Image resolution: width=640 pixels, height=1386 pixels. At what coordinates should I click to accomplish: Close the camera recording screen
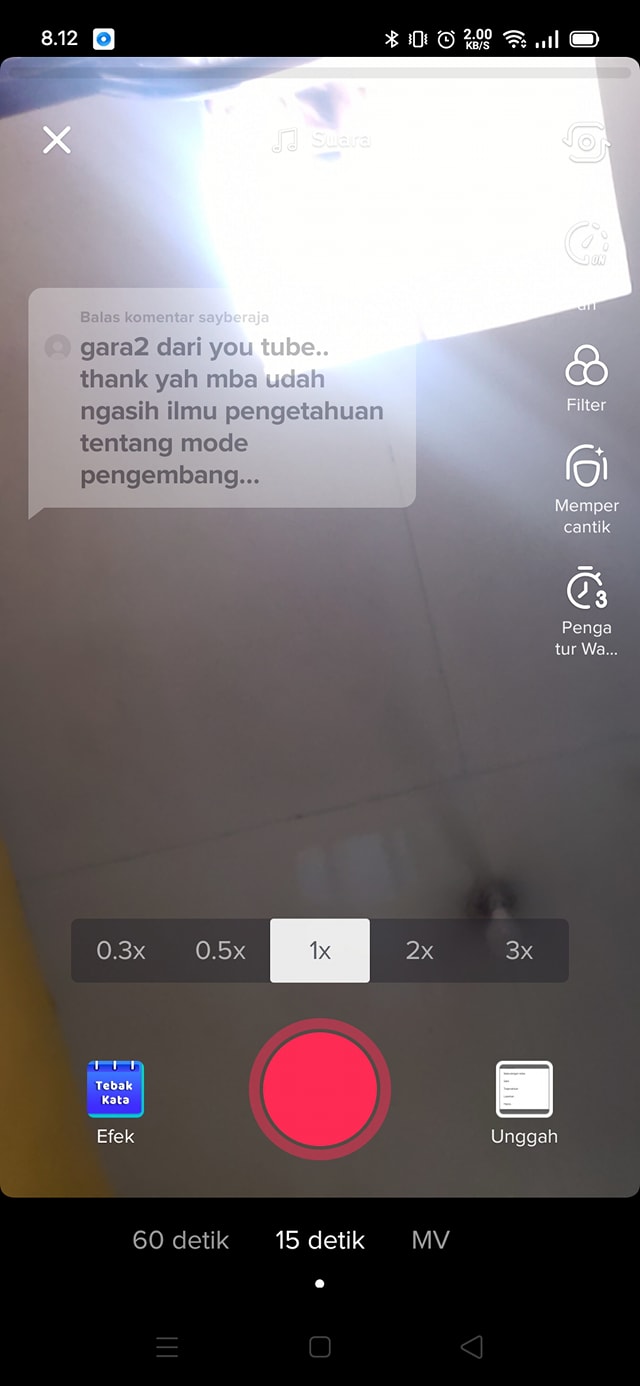point(57,140)
